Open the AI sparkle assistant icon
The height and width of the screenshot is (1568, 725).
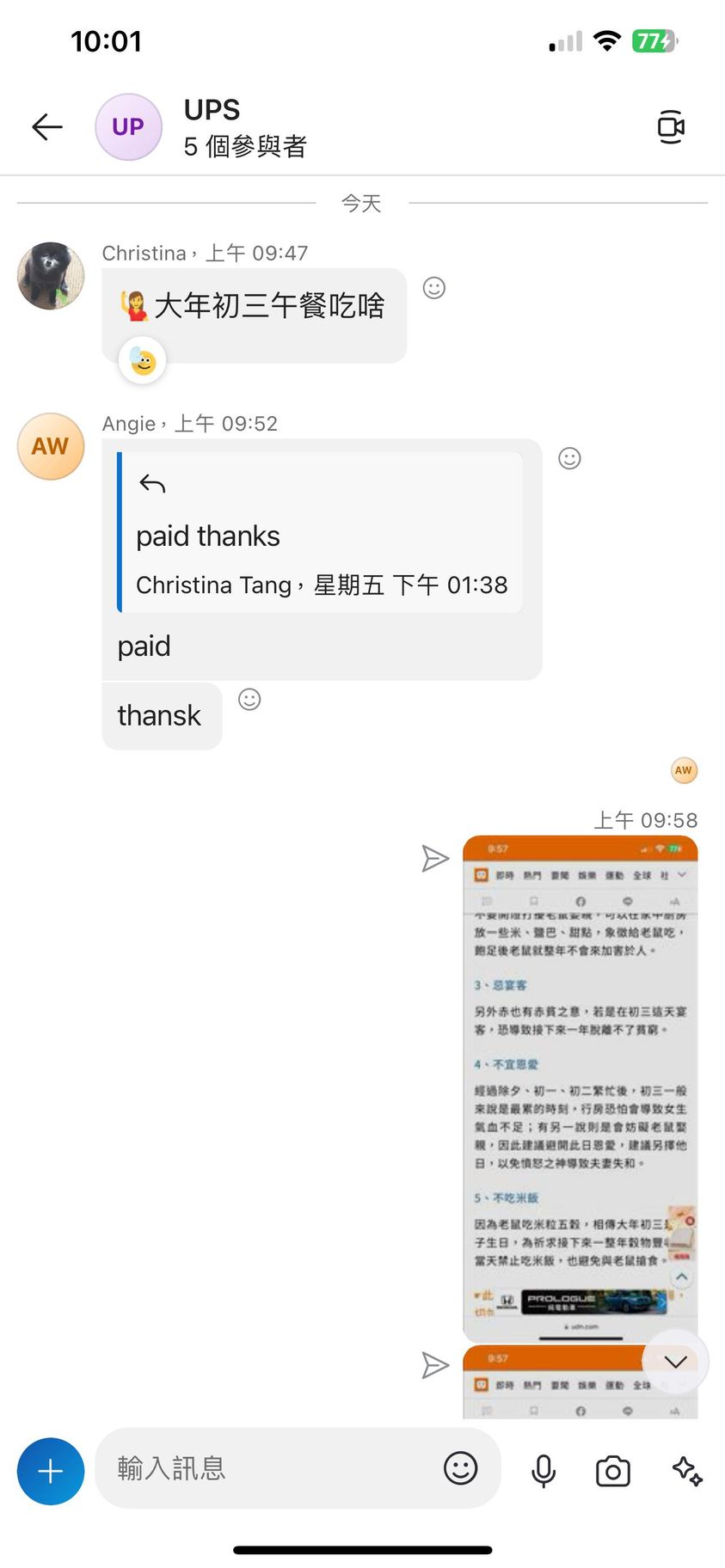pos(686,1471)
